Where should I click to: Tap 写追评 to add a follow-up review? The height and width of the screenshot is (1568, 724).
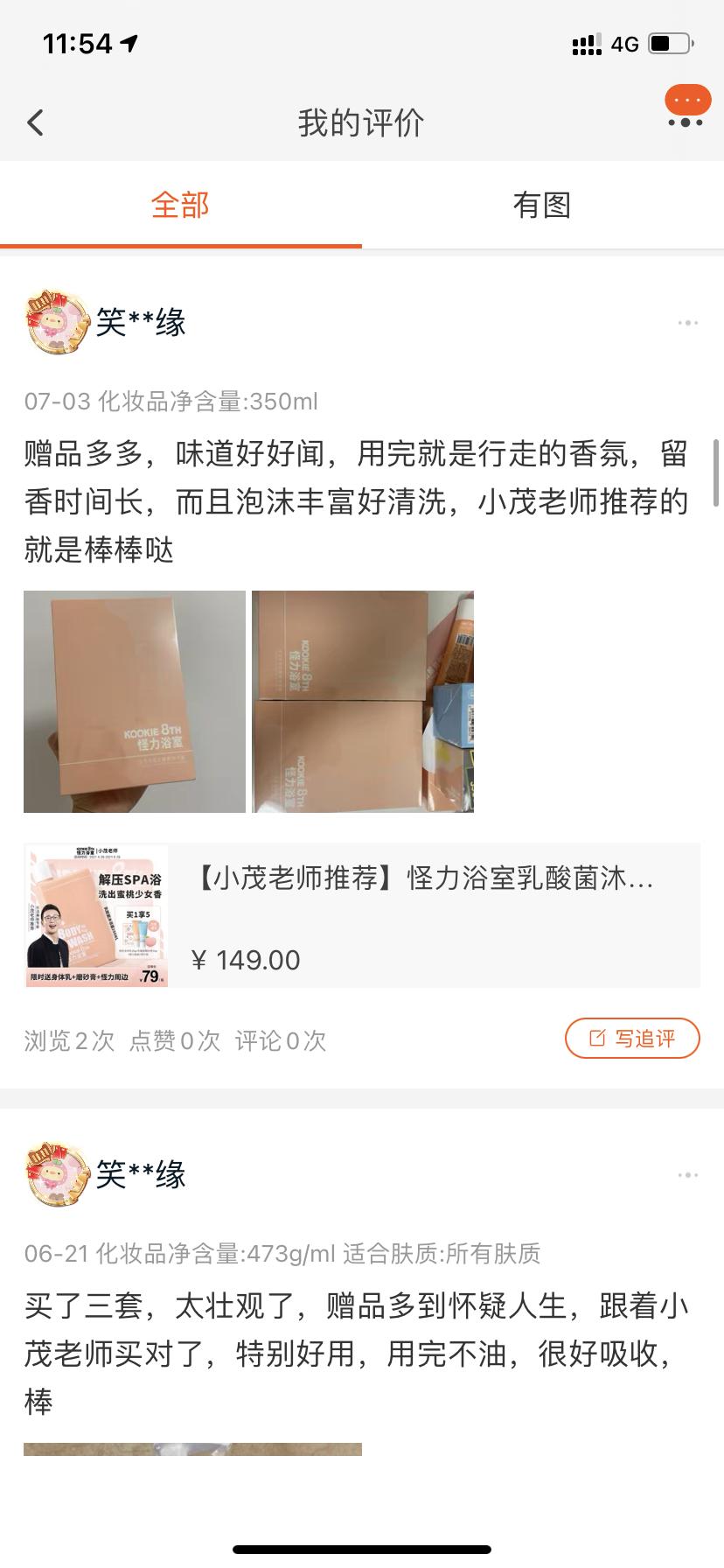[632, 1039]
